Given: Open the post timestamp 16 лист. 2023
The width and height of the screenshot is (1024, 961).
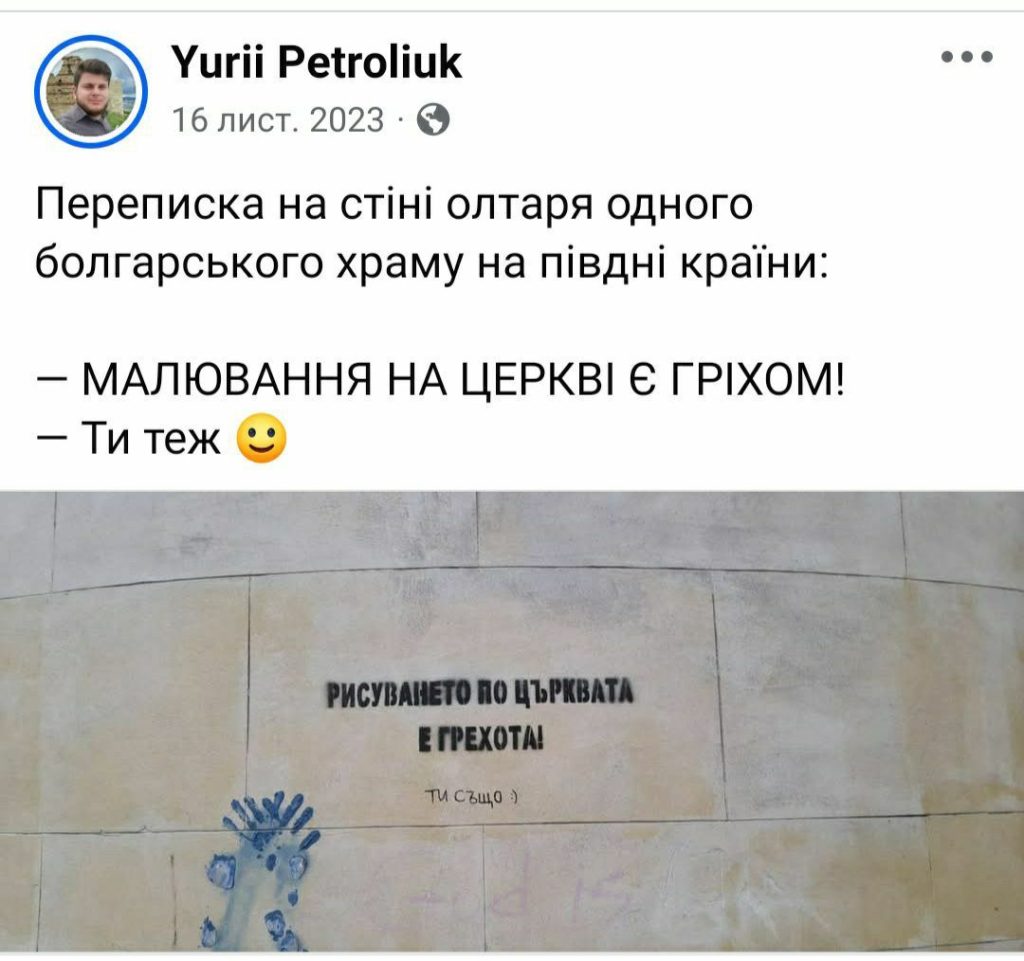Looking at the screenshot, I should (278, 120).
